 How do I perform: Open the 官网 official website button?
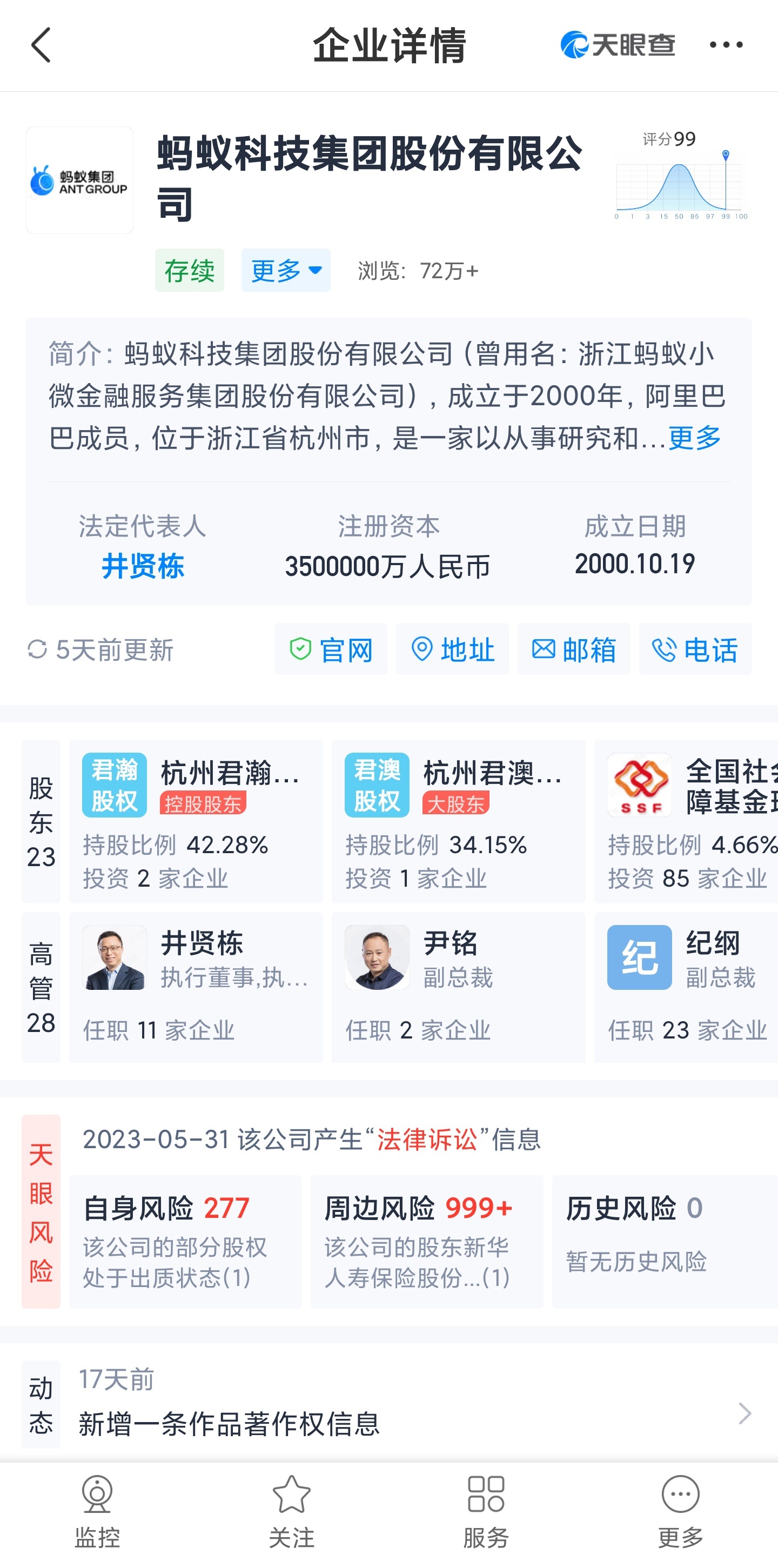(x=331, y=649)
